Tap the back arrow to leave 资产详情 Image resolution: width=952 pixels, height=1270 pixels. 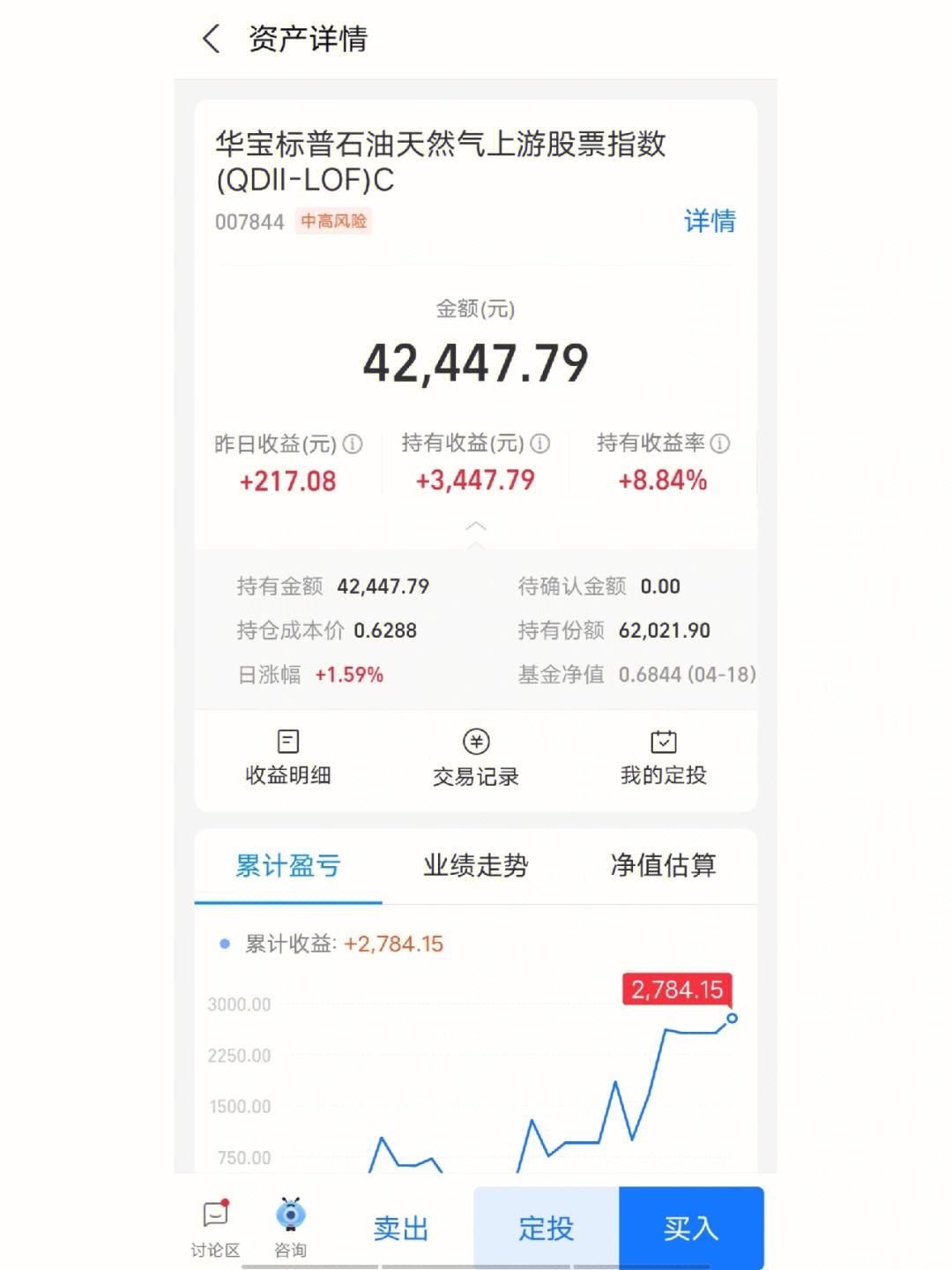[x=212, y=39]
